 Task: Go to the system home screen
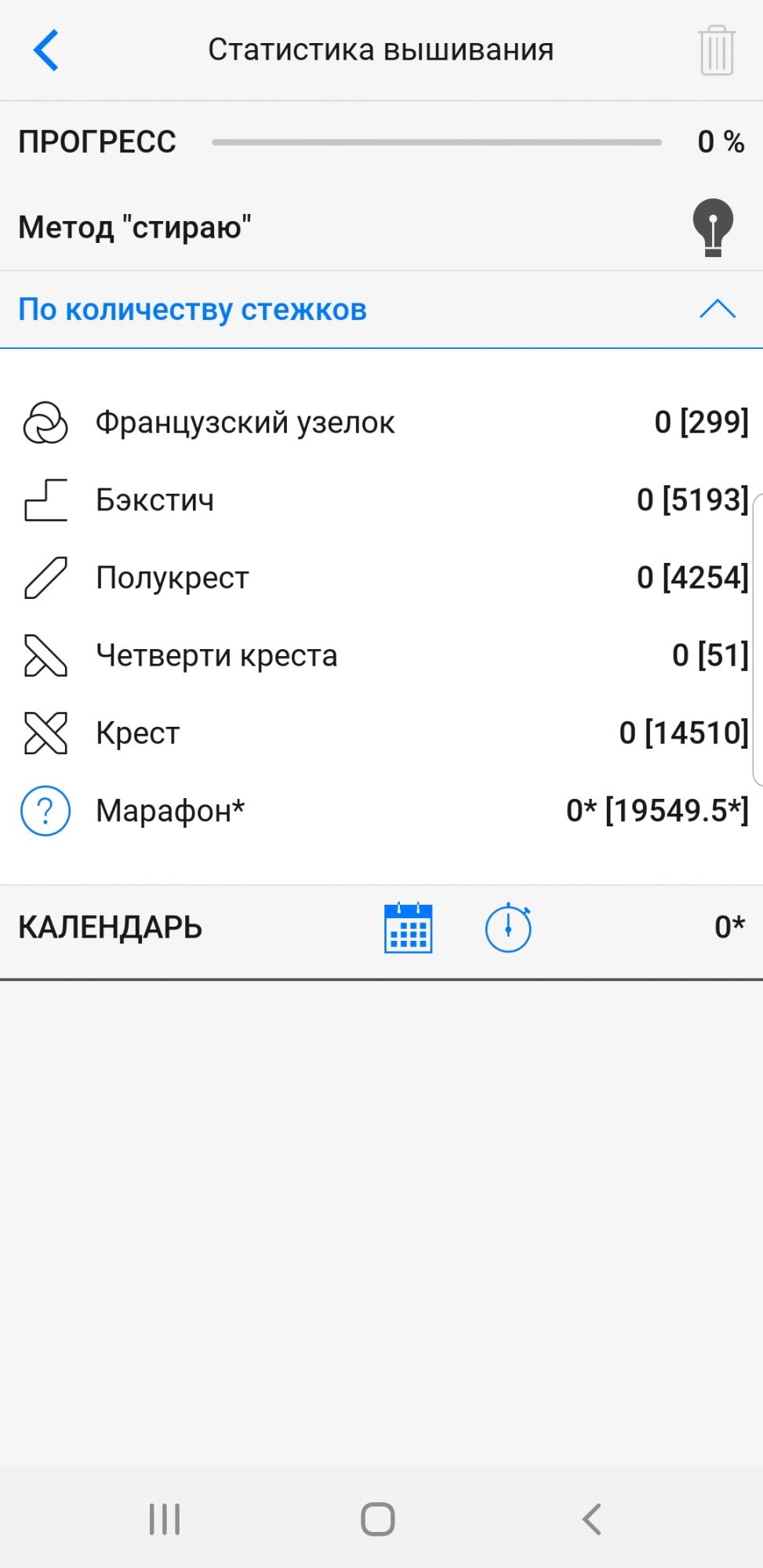[x=378, y=1519]
